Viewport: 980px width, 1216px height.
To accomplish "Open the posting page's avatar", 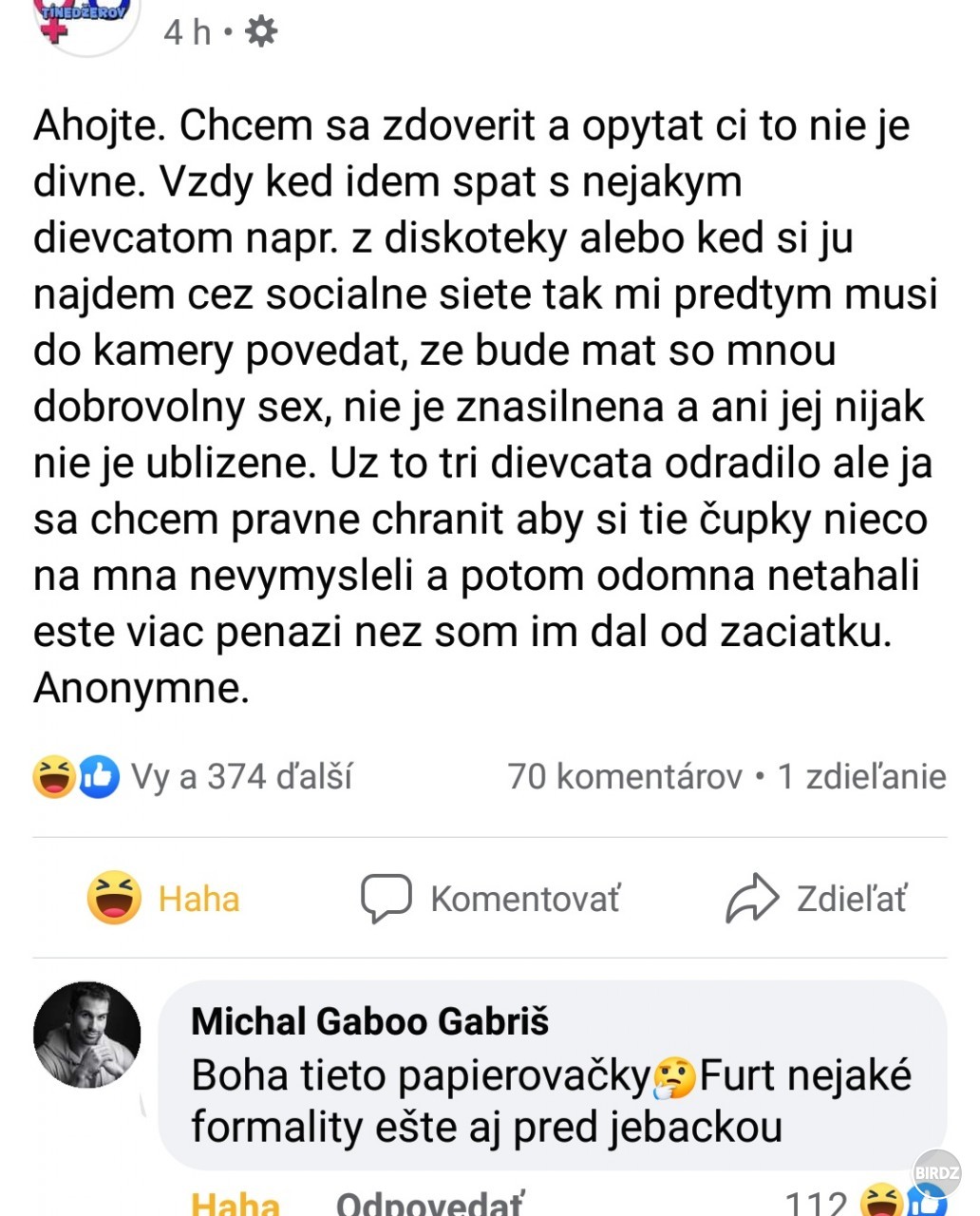I will [85, 19].
